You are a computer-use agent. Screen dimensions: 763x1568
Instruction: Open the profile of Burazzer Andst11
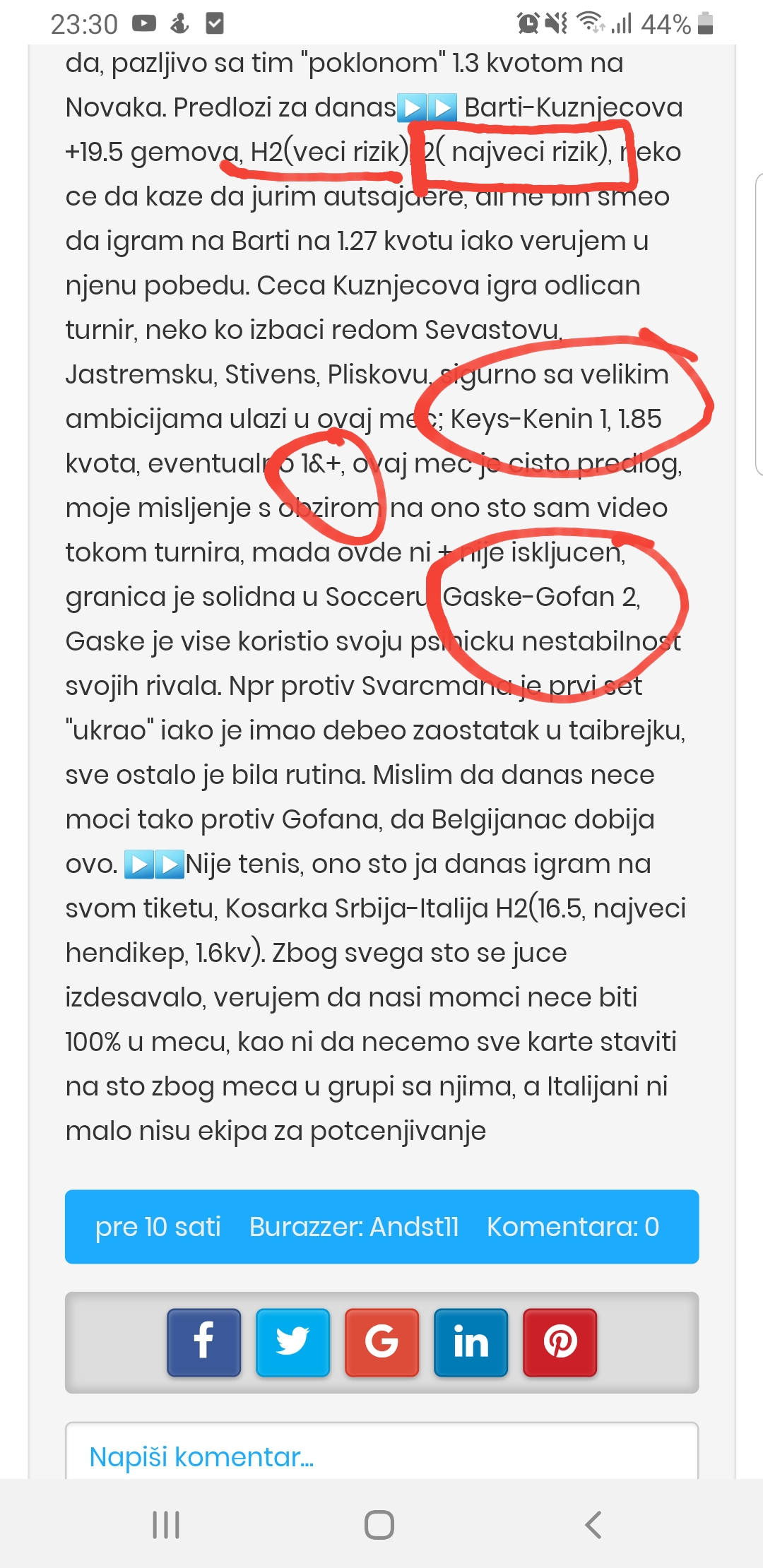[354, 1227]
